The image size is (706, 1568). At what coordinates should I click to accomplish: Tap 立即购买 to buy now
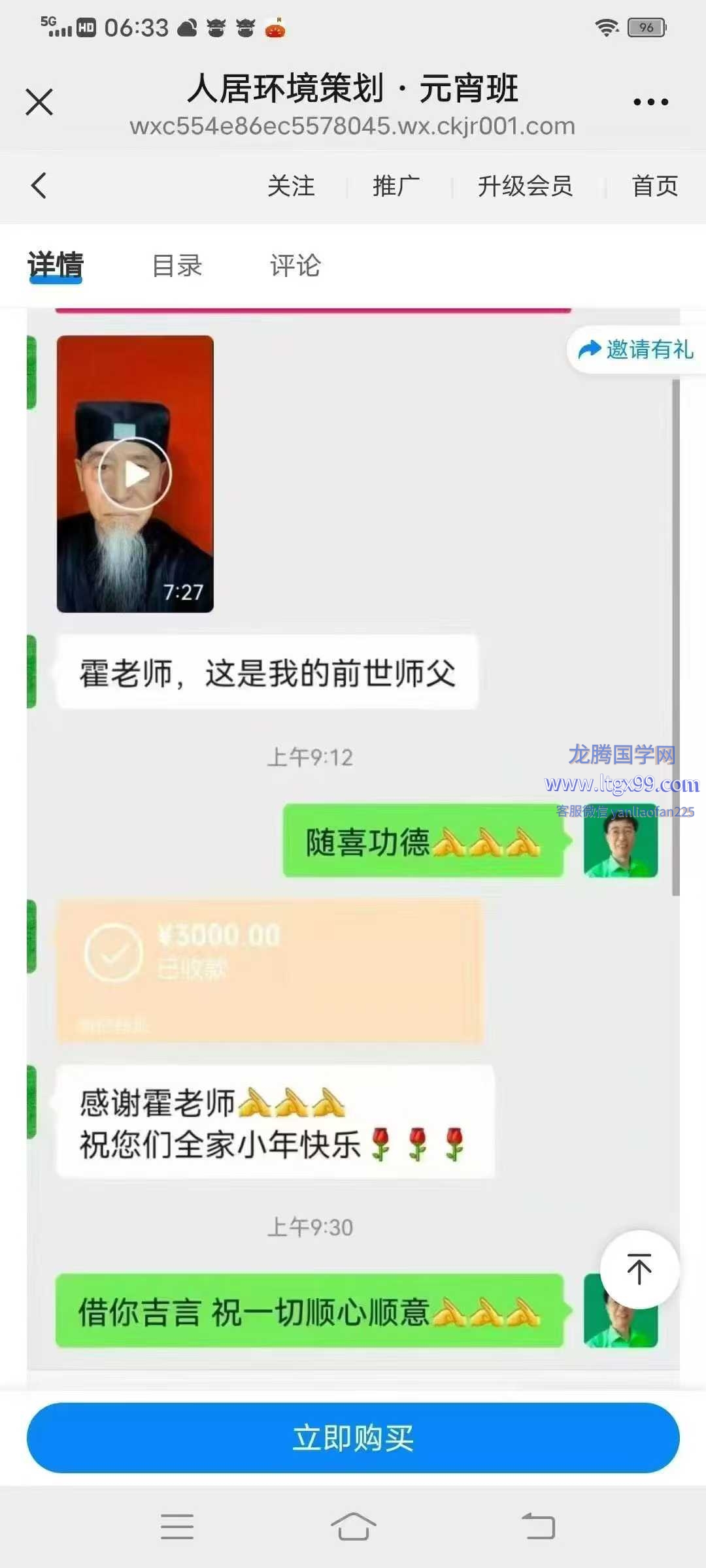(353, 1437)
